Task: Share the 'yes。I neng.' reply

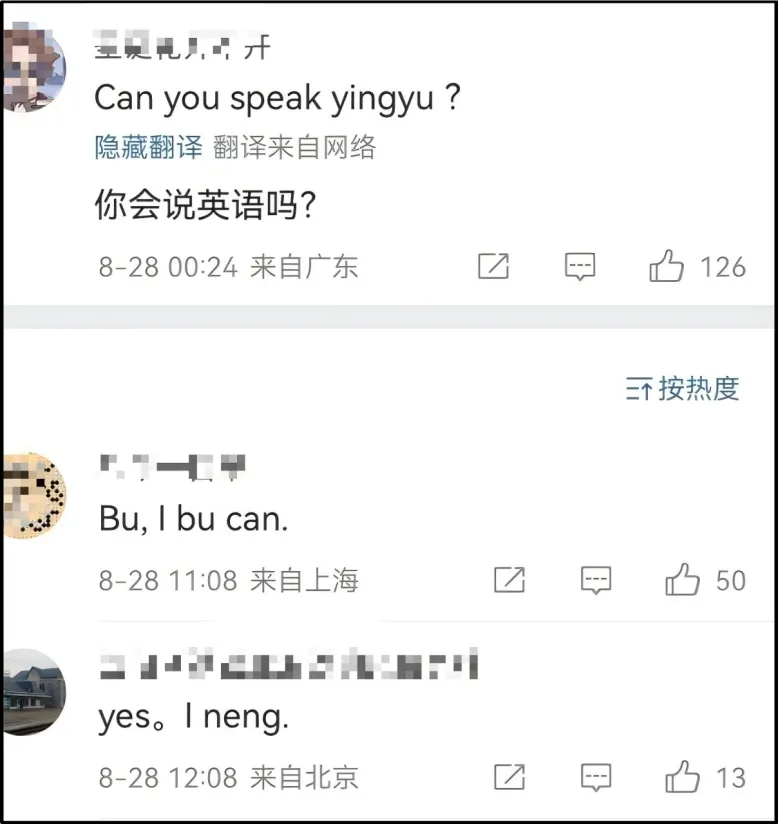Action: 509,776
